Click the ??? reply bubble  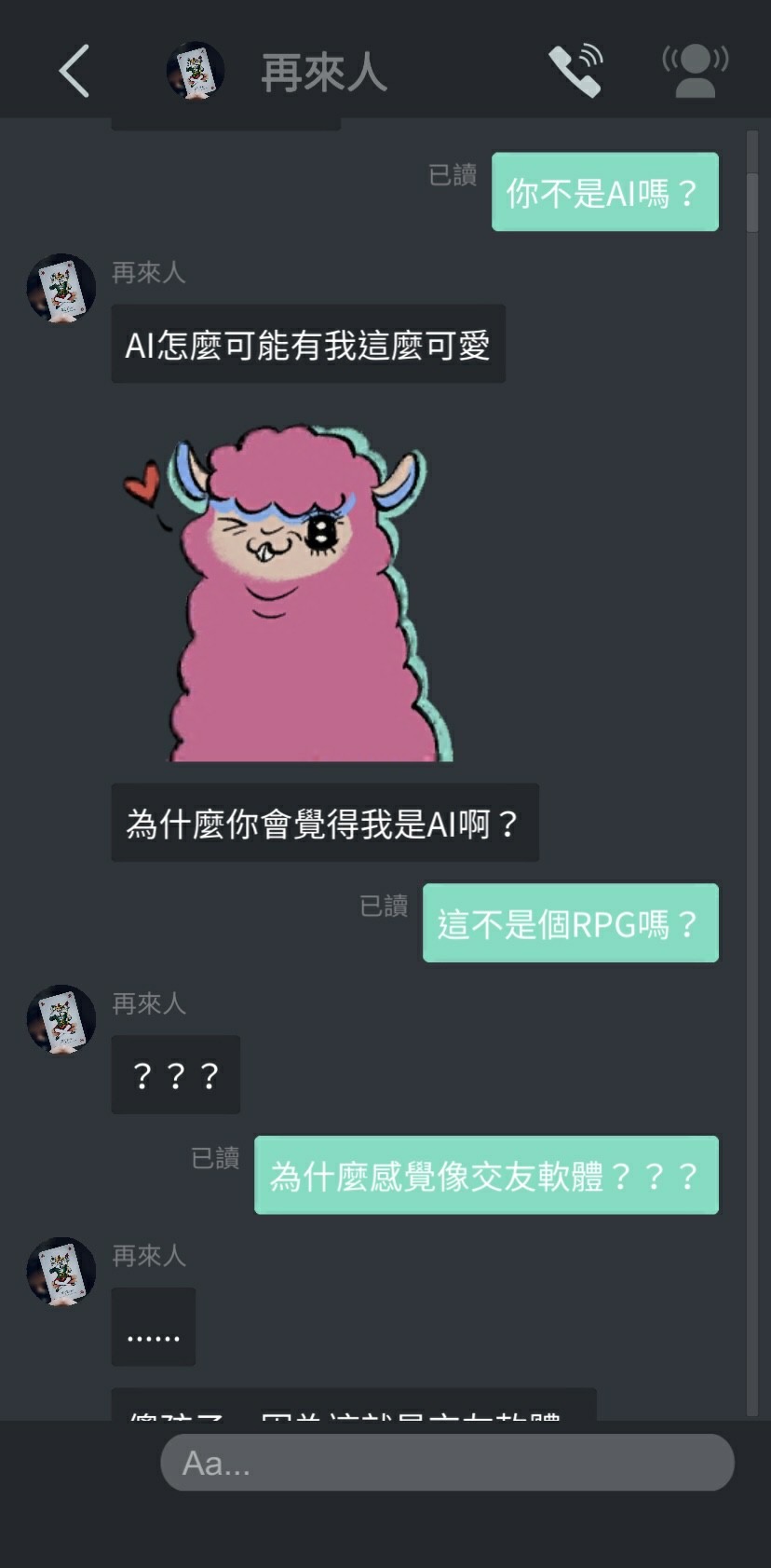(x=175, y=1074)
